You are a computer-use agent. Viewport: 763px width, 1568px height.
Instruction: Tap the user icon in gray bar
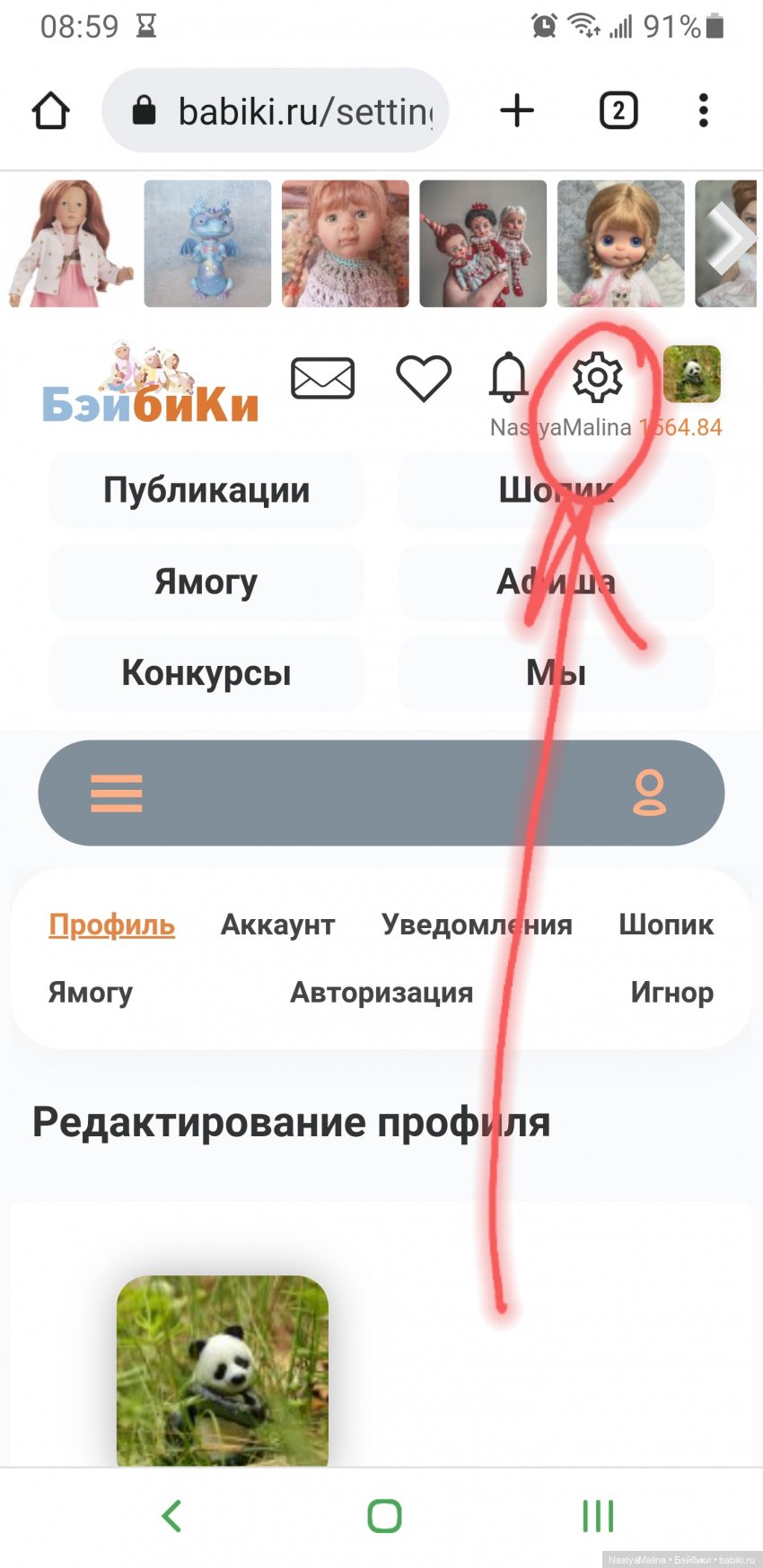click(649, 793)
